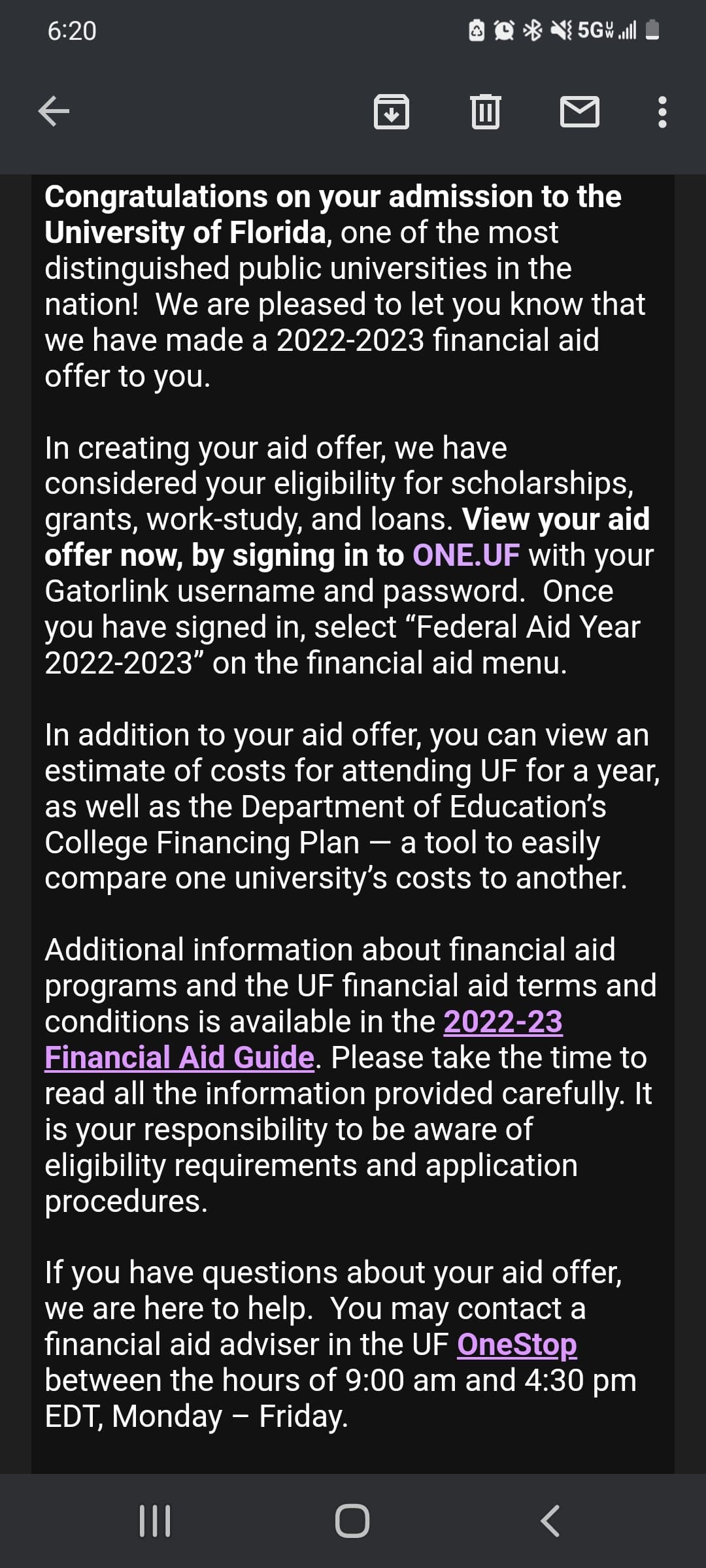706x1568 pixels.
Task: Open the UF OneStop link
Action: pos(516,1345)
